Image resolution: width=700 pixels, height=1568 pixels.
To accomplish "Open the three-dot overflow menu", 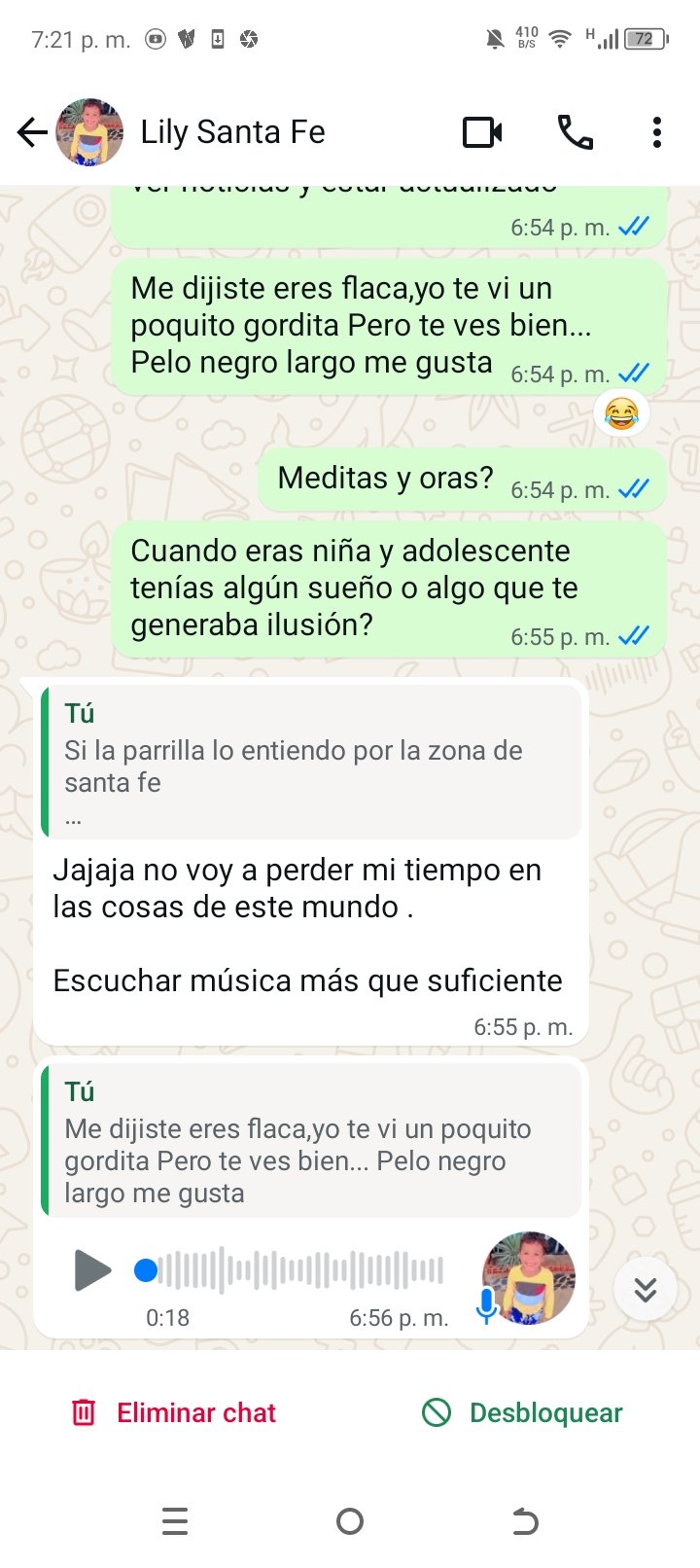I will 657,132.
